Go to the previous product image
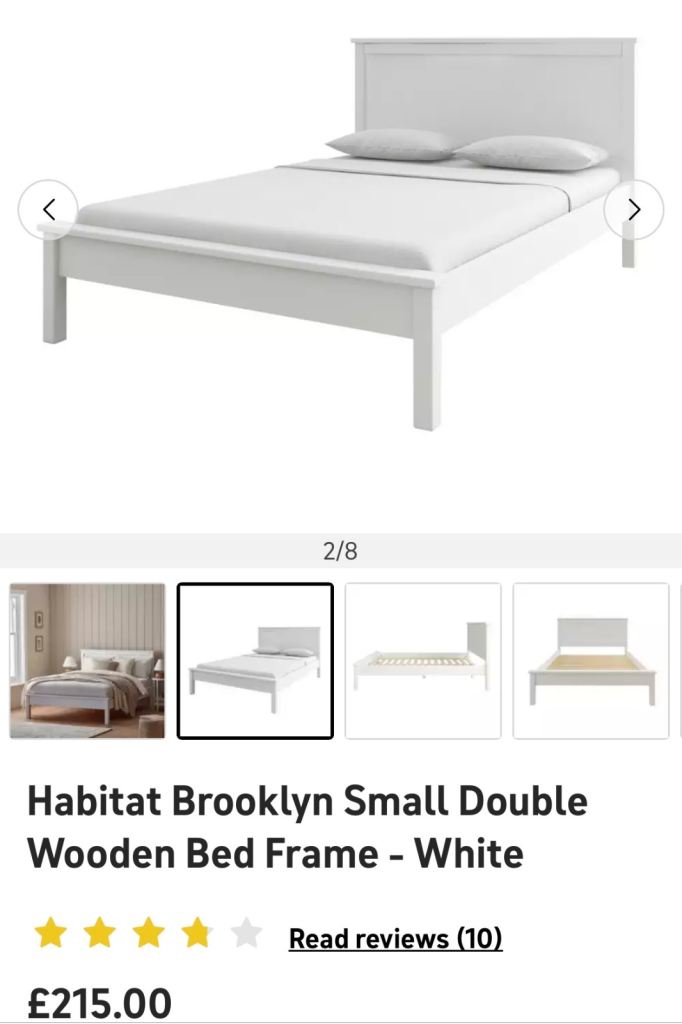This screenshot has width=682, height=1024. pyautogui.click(x=48, y=209)
